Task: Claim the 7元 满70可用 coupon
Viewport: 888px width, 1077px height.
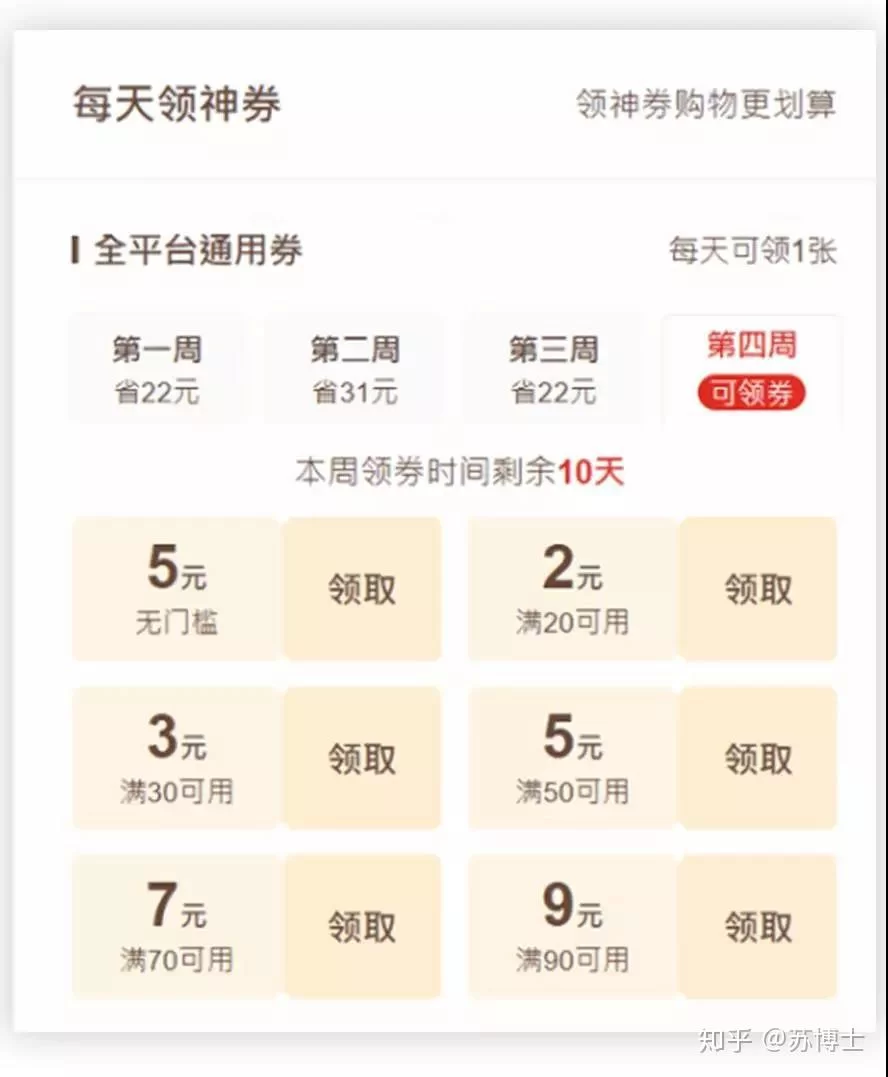Action: pos(362,927)
